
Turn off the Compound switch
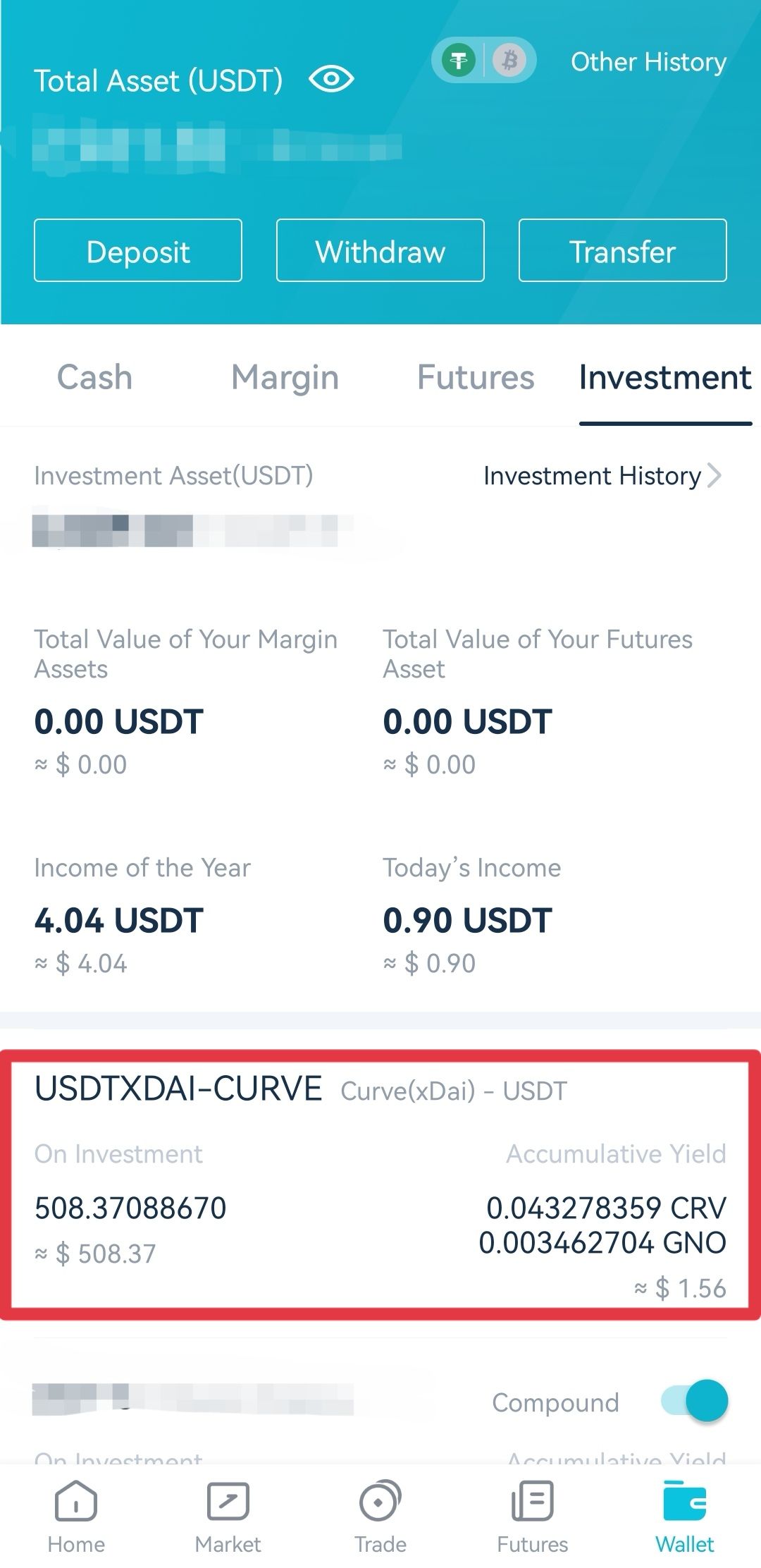point(694,1400)
